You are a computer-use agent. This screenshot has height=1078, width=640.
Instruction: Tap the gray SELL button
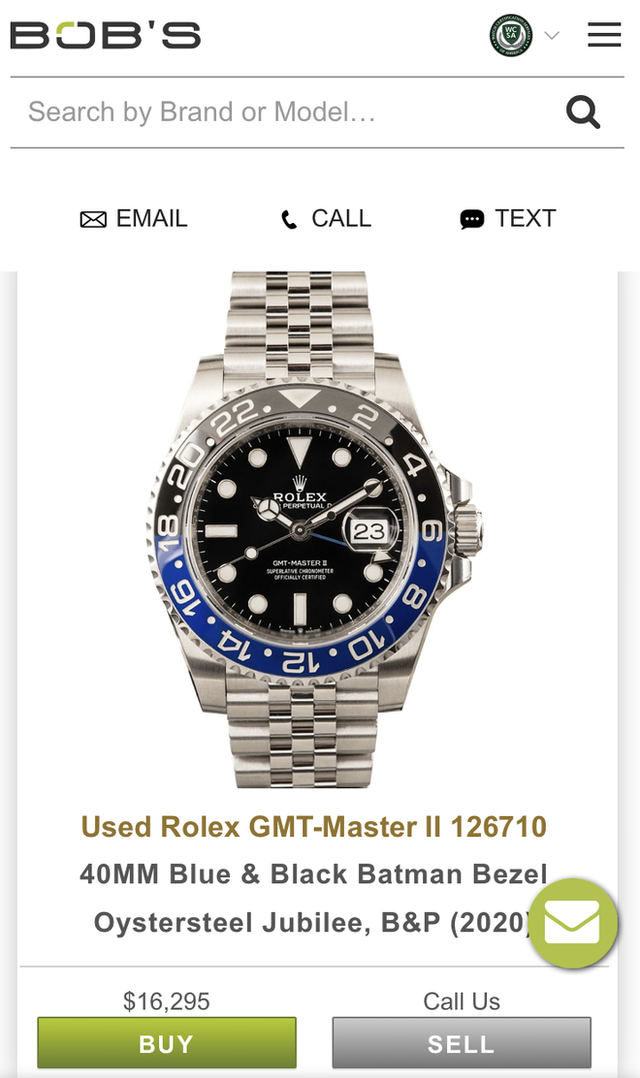point(461,1043)
